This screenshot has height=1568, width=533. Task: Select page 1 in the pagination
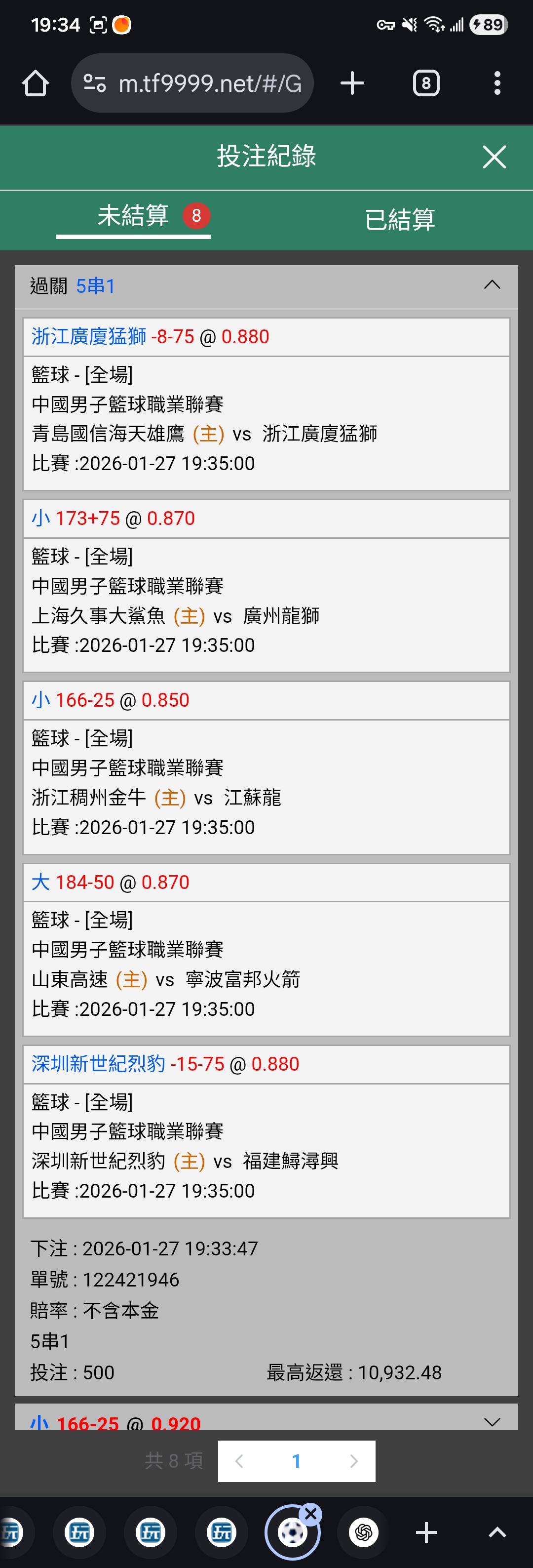296,1461
